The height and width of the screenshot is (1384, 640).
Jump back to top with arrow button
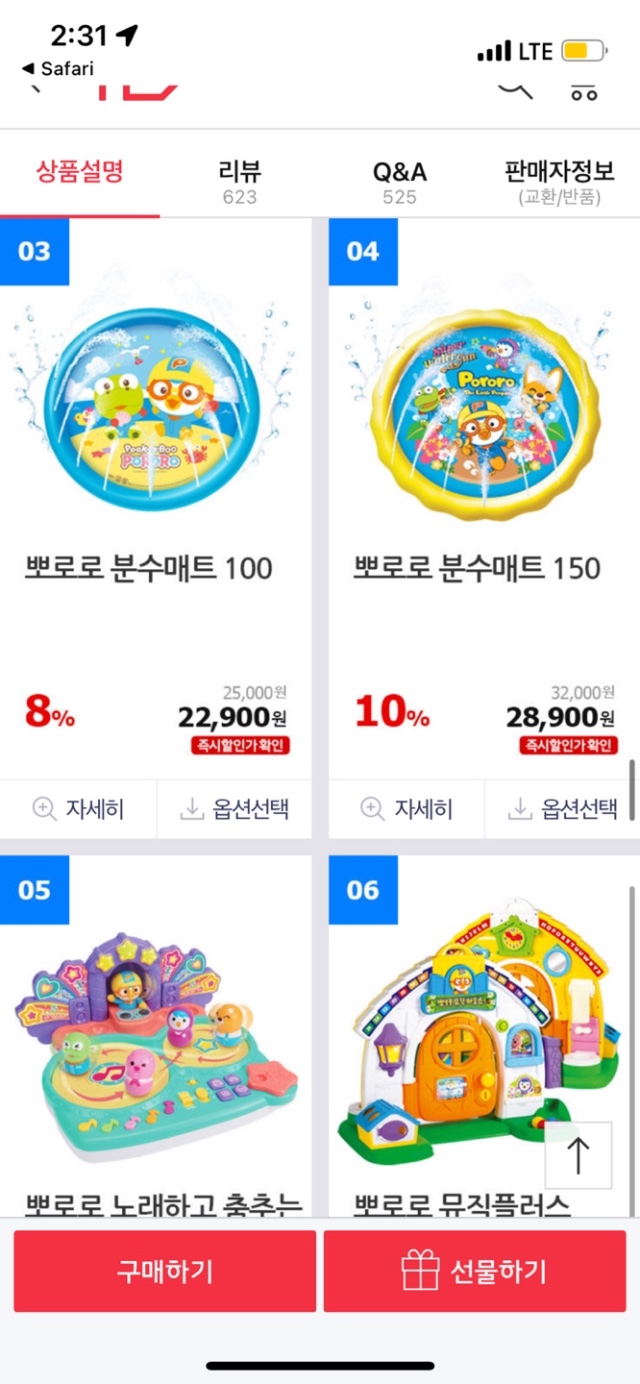578,1156
